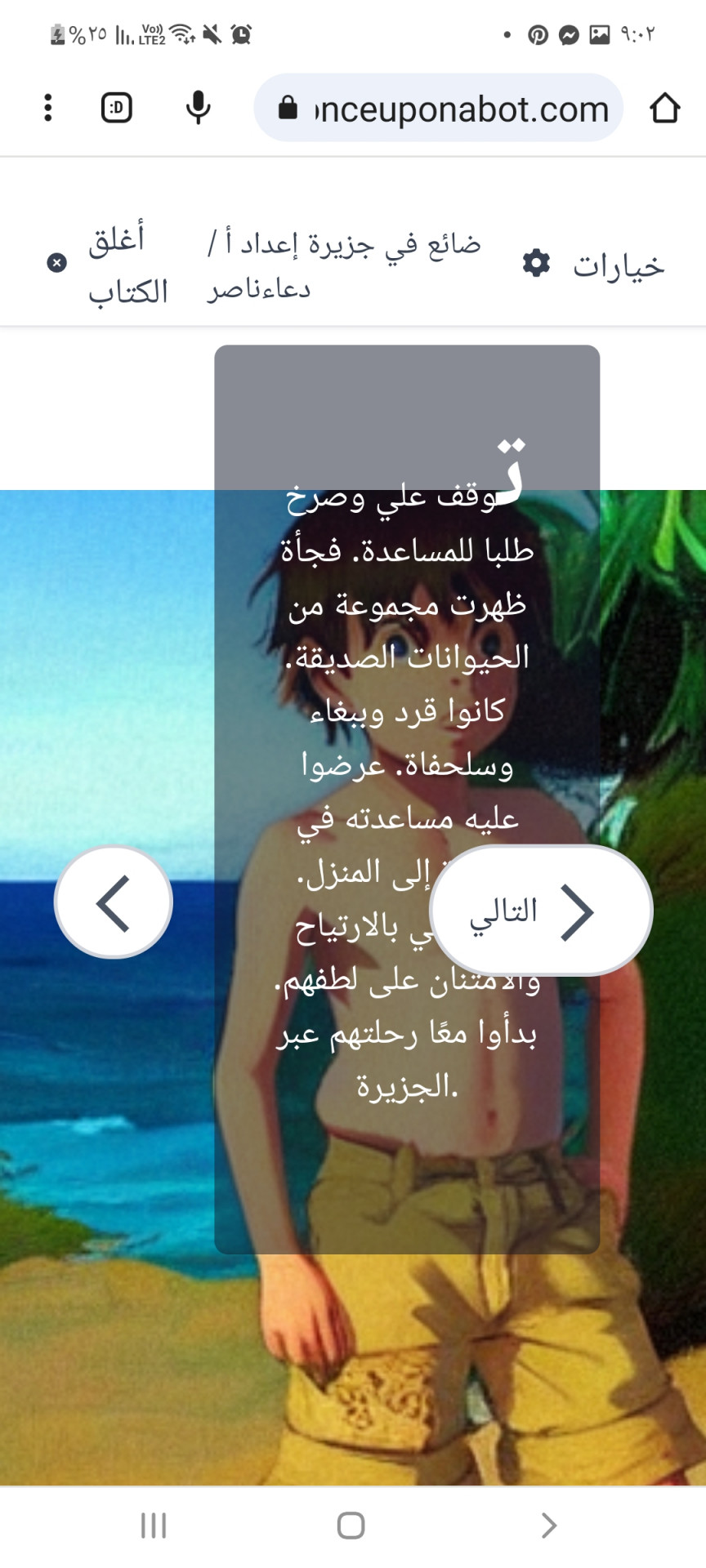Open the browser overflow menu
Viewport: 706px width, 1568px height.
[48, 108]
